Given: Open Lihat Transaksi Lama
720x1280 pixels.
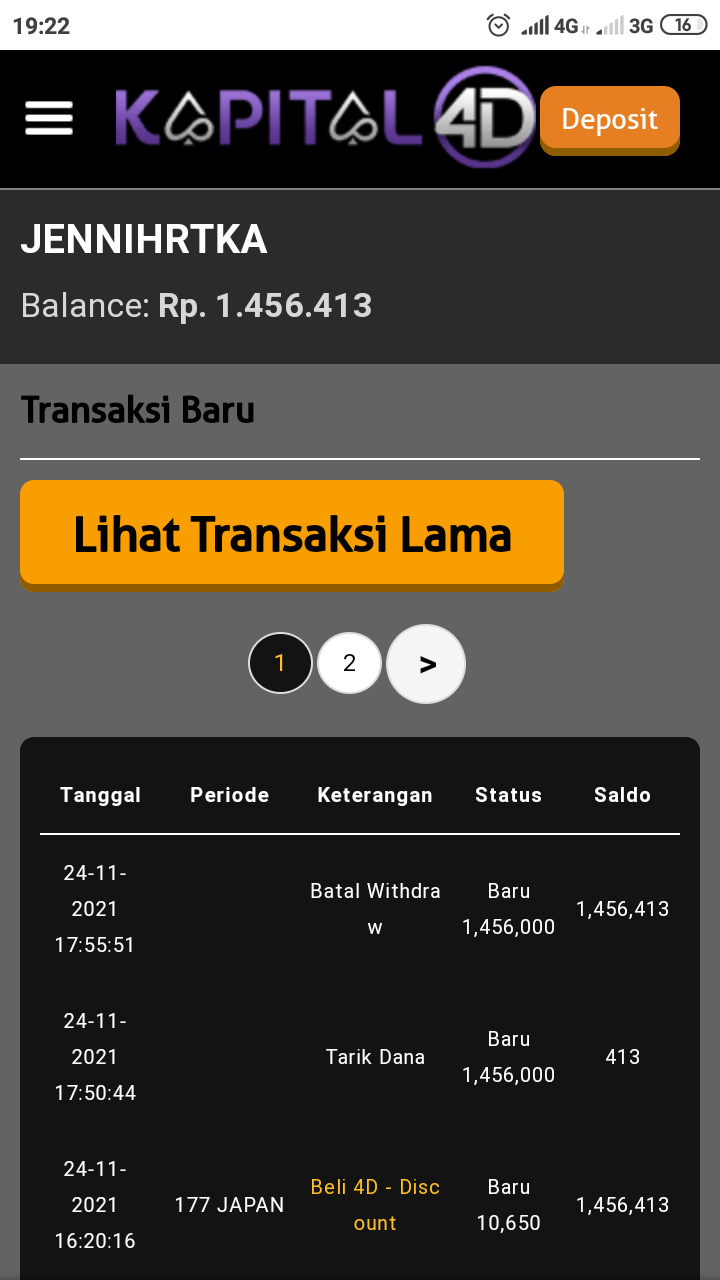Looking at the screenshot, I should click(292, 534).
